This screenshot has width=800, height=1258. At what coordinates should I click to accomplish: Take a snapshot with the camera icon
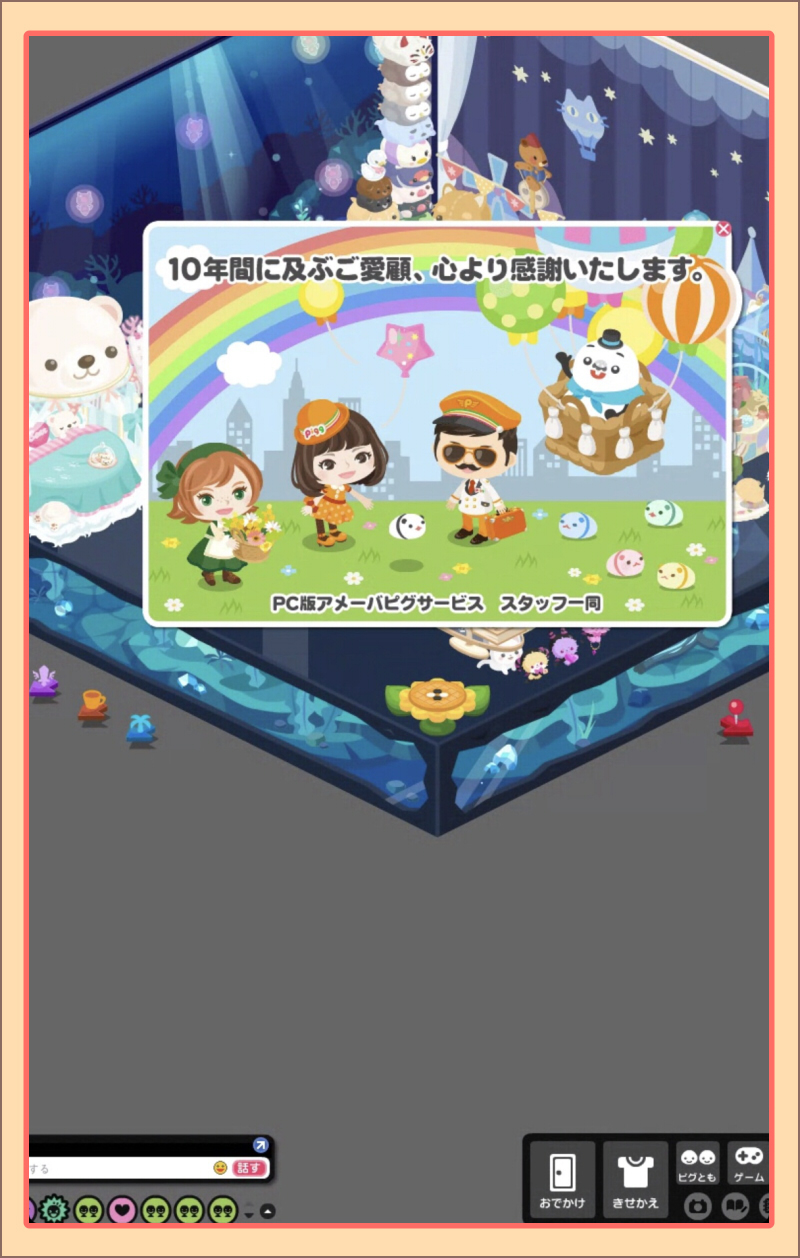pyautogui.click(x=697, y=1207)
